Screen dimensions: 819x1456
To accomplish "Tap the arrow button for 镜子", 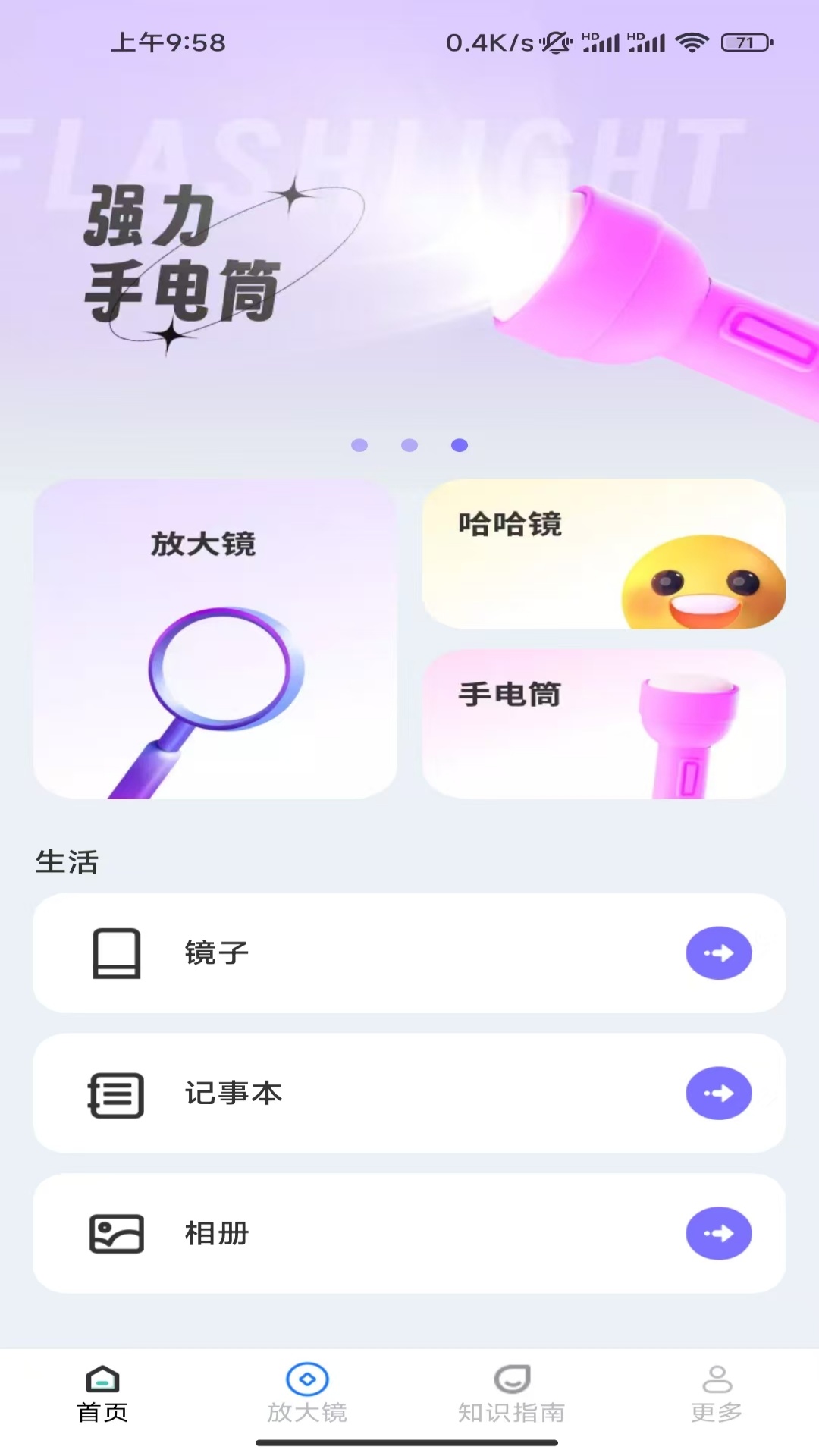I will (x=718, y=952).
